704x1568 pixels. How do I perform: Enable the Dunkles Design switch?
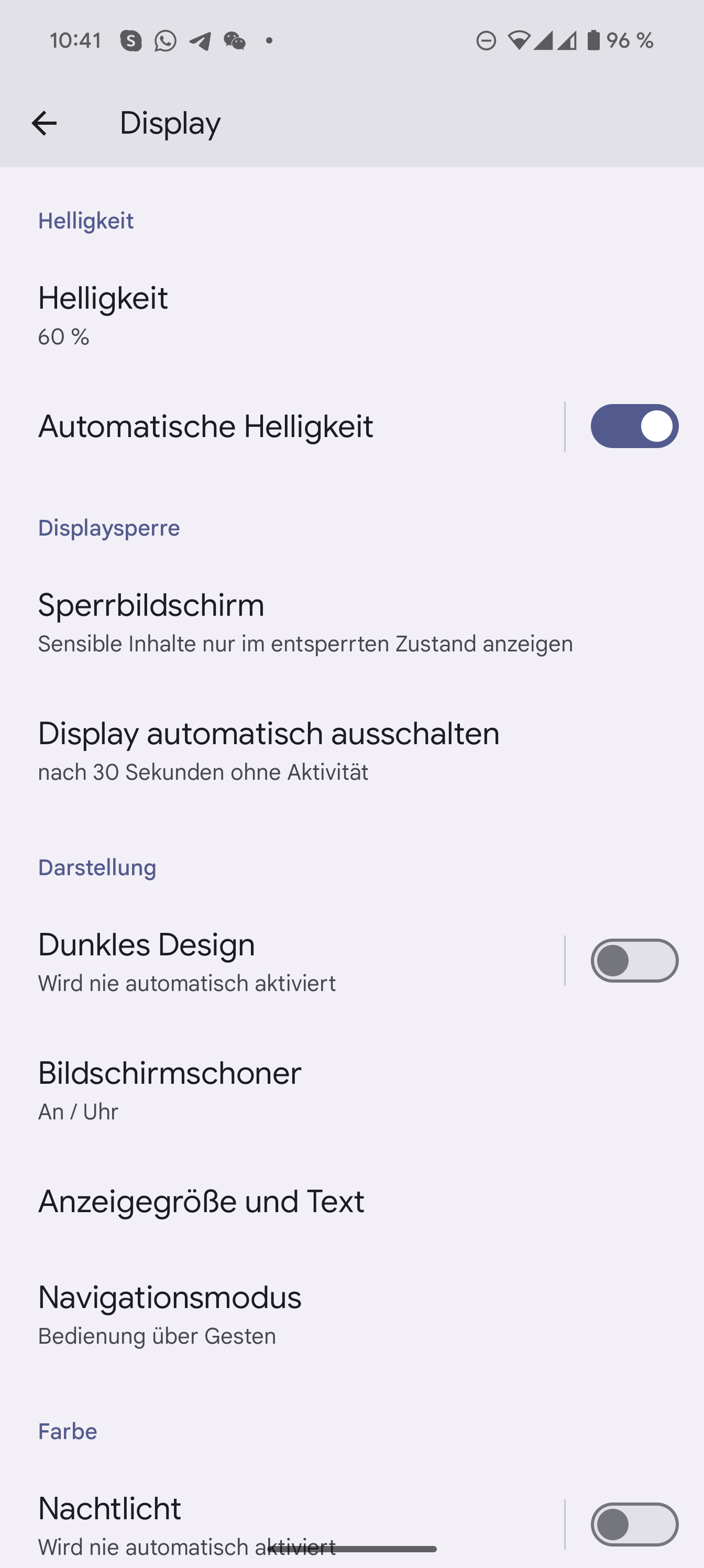(x=634, y=961)
